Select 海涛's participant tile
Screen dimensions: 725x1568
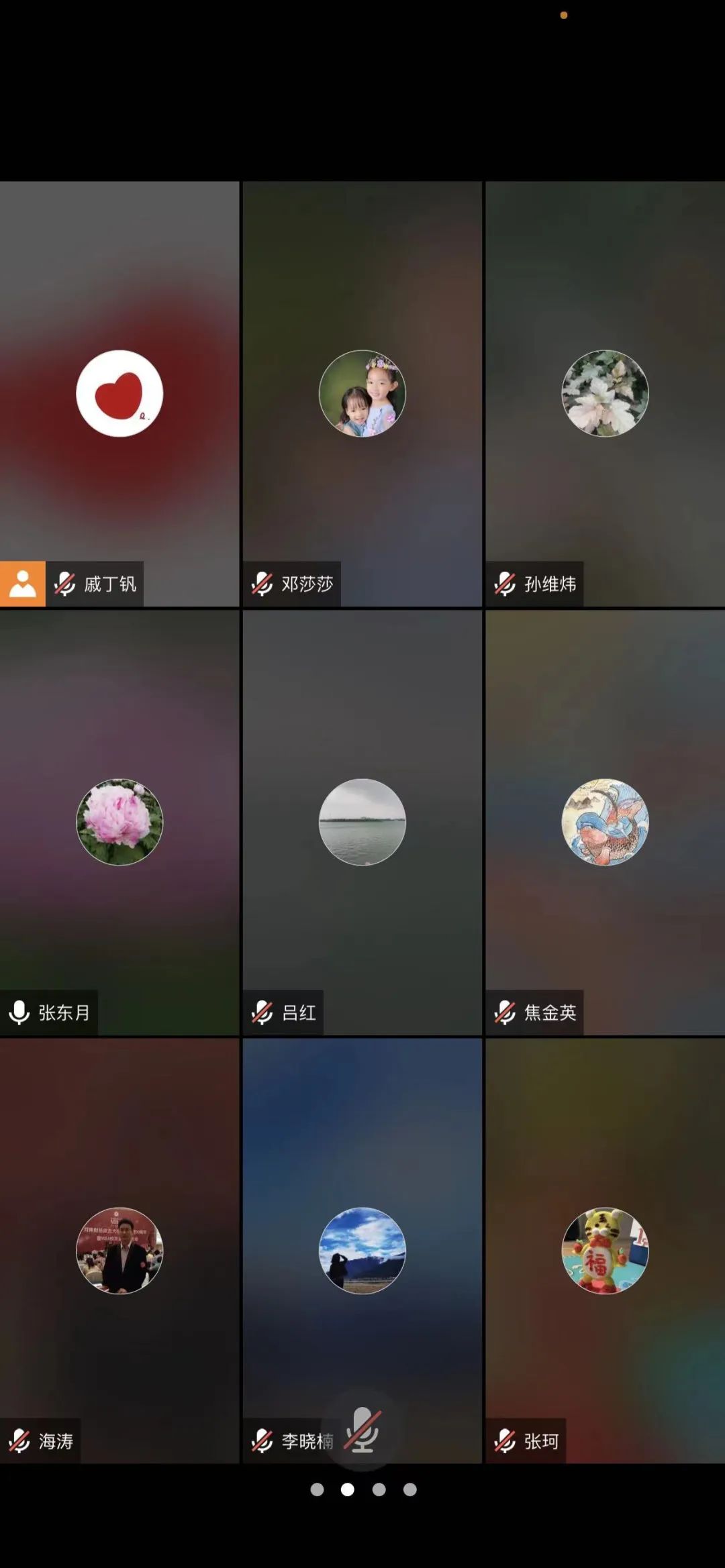coord(119,1251)
